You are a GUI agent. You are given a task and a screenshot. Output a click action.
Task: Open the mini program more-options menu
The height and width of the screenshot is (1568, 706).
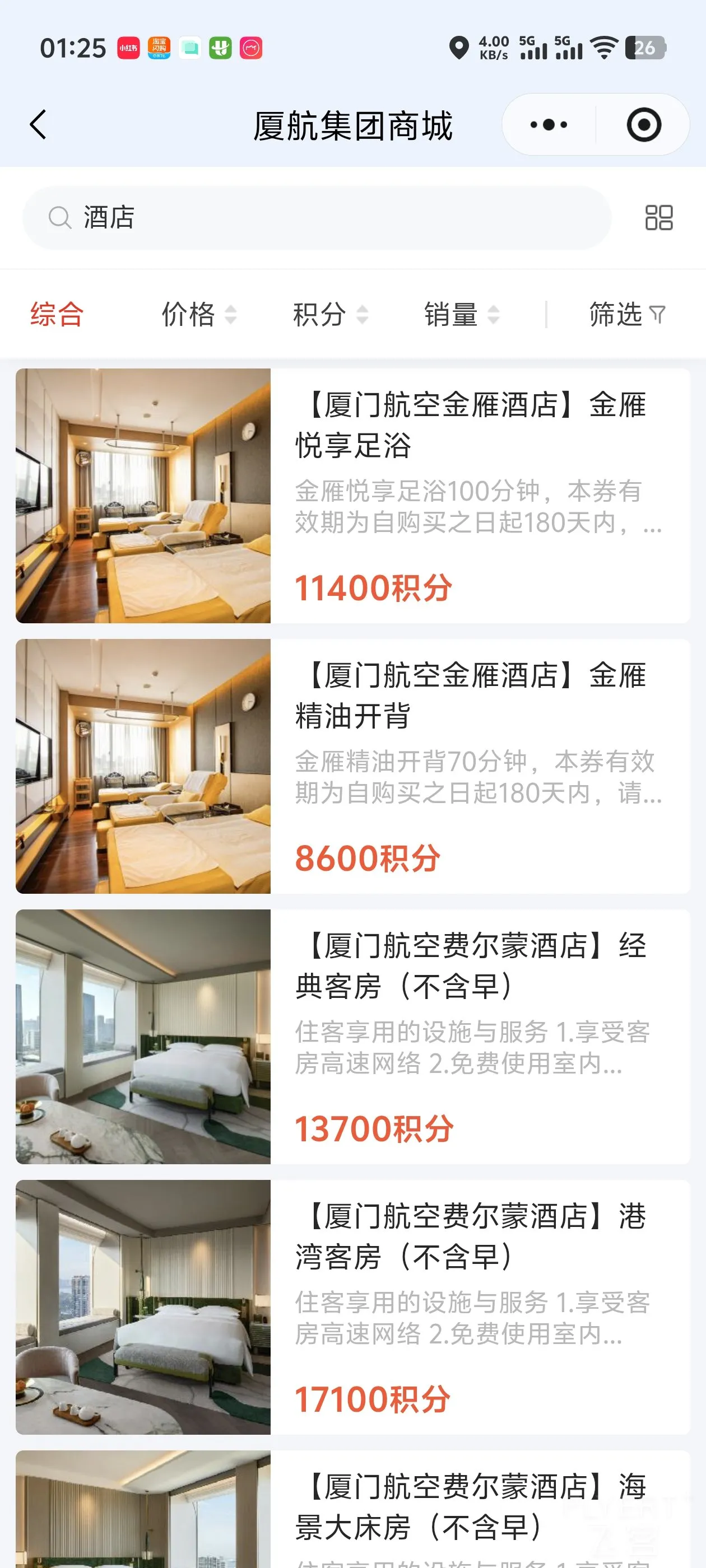548,125
